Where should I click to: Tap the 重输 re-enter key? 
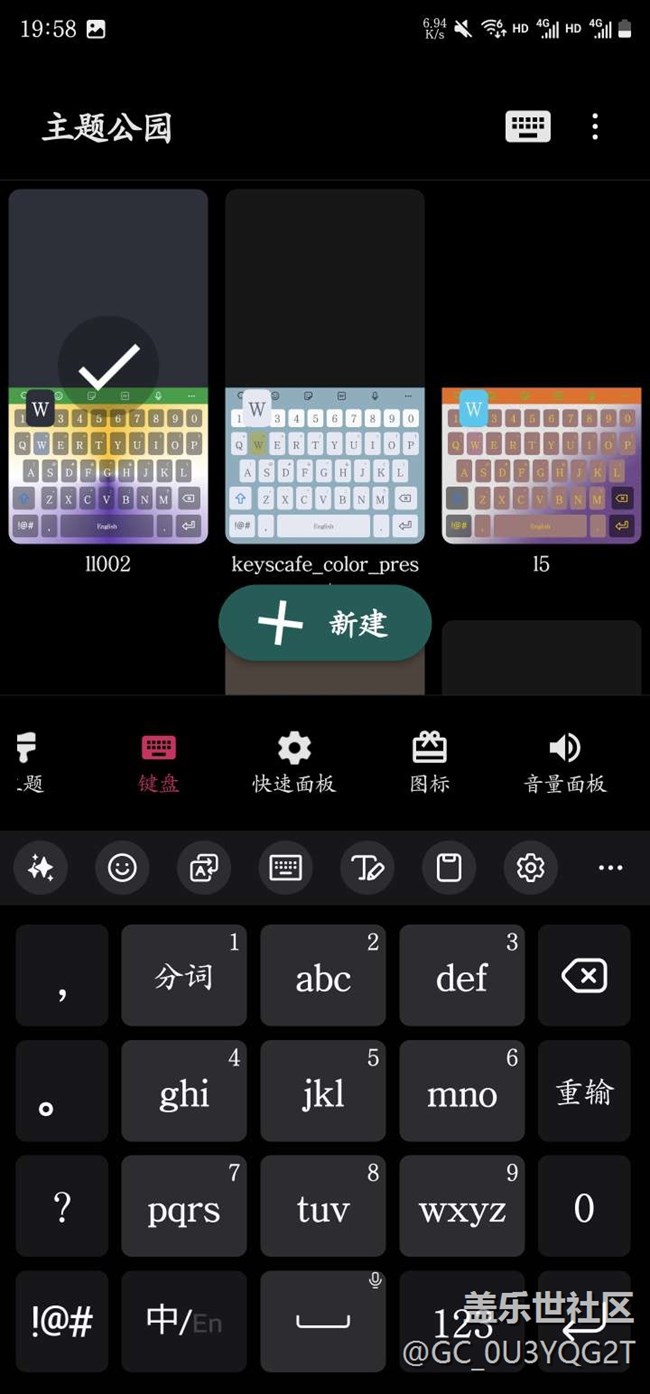click(584, 1091)
